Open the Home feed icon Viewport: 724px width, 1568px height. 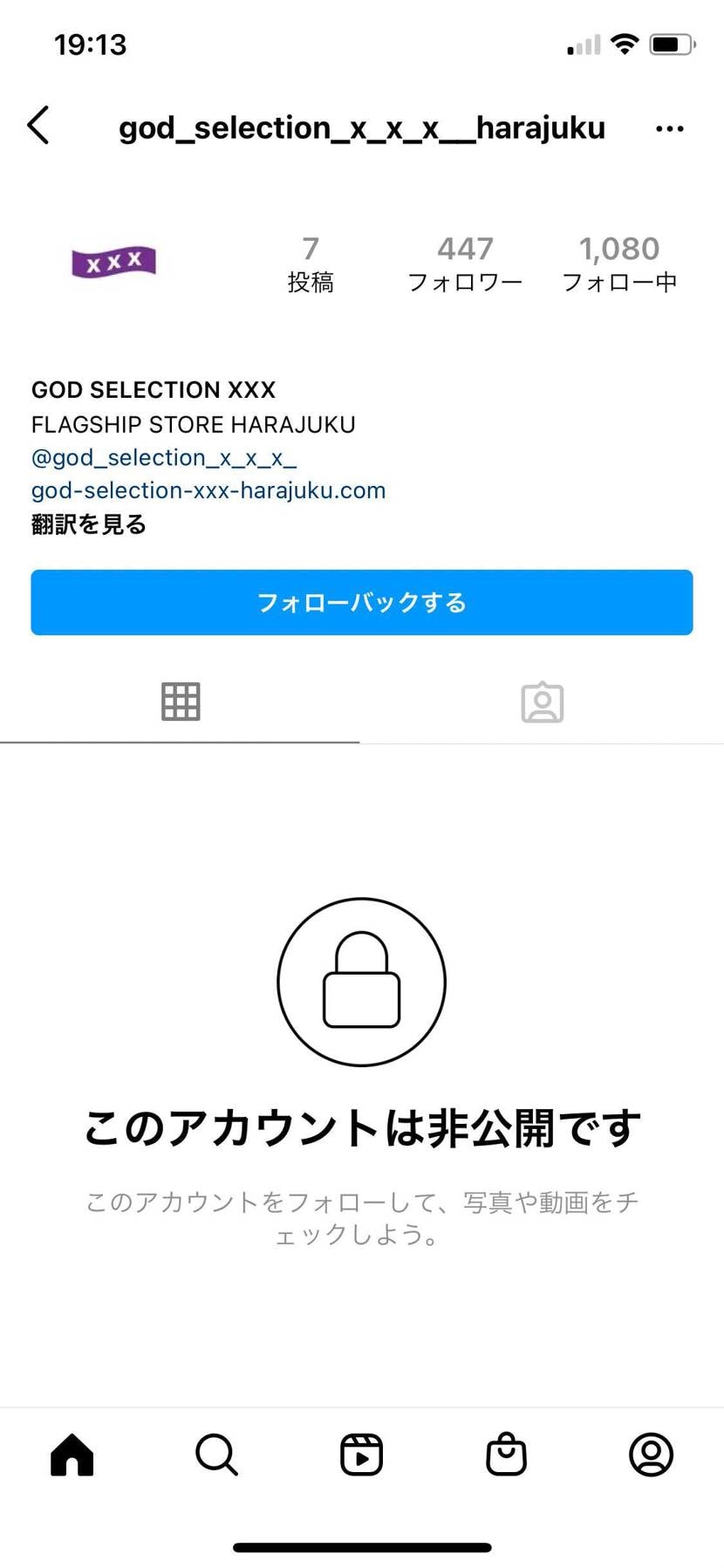(72, 1454)
